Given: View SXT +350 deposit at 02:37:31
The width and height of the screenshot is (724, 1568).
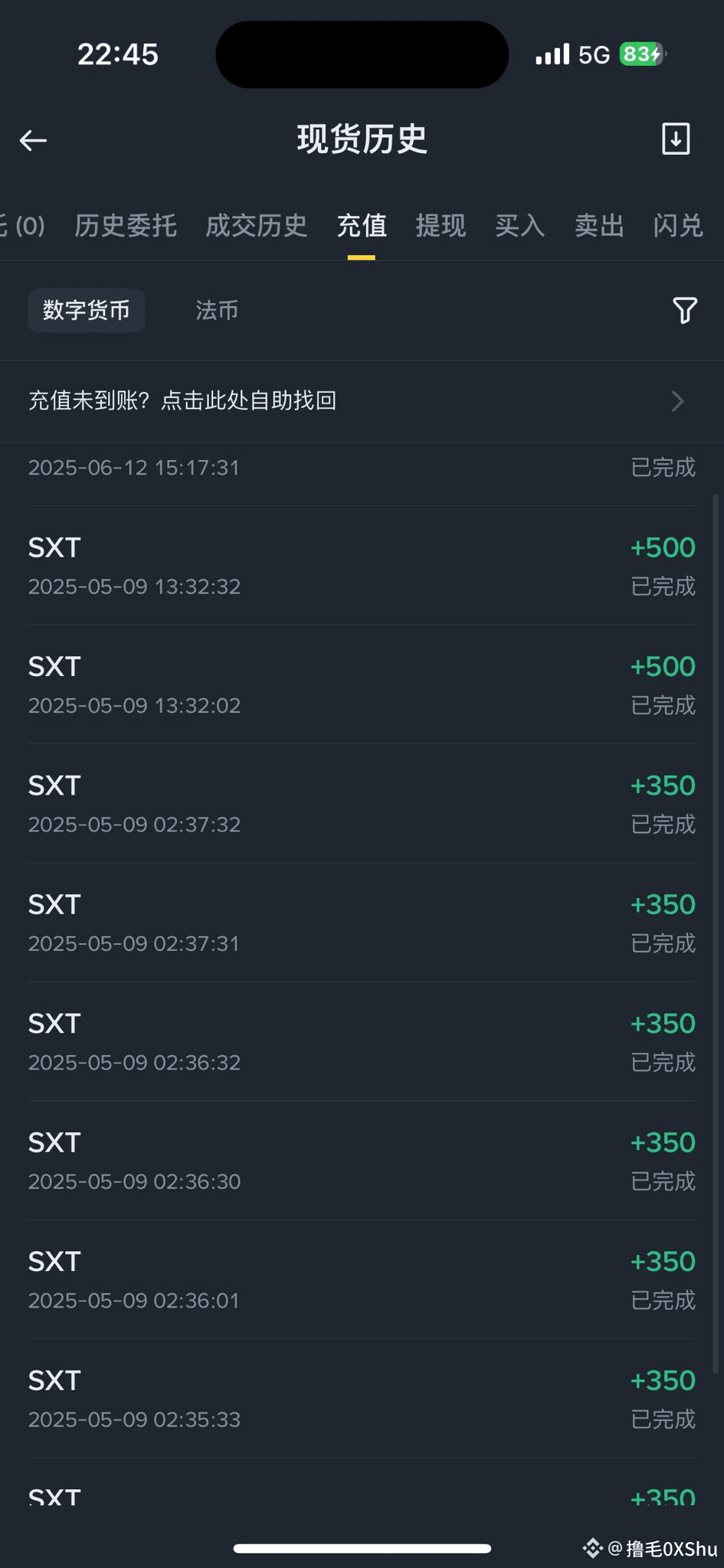Looking at the screenshot, I should coord(362,923).
